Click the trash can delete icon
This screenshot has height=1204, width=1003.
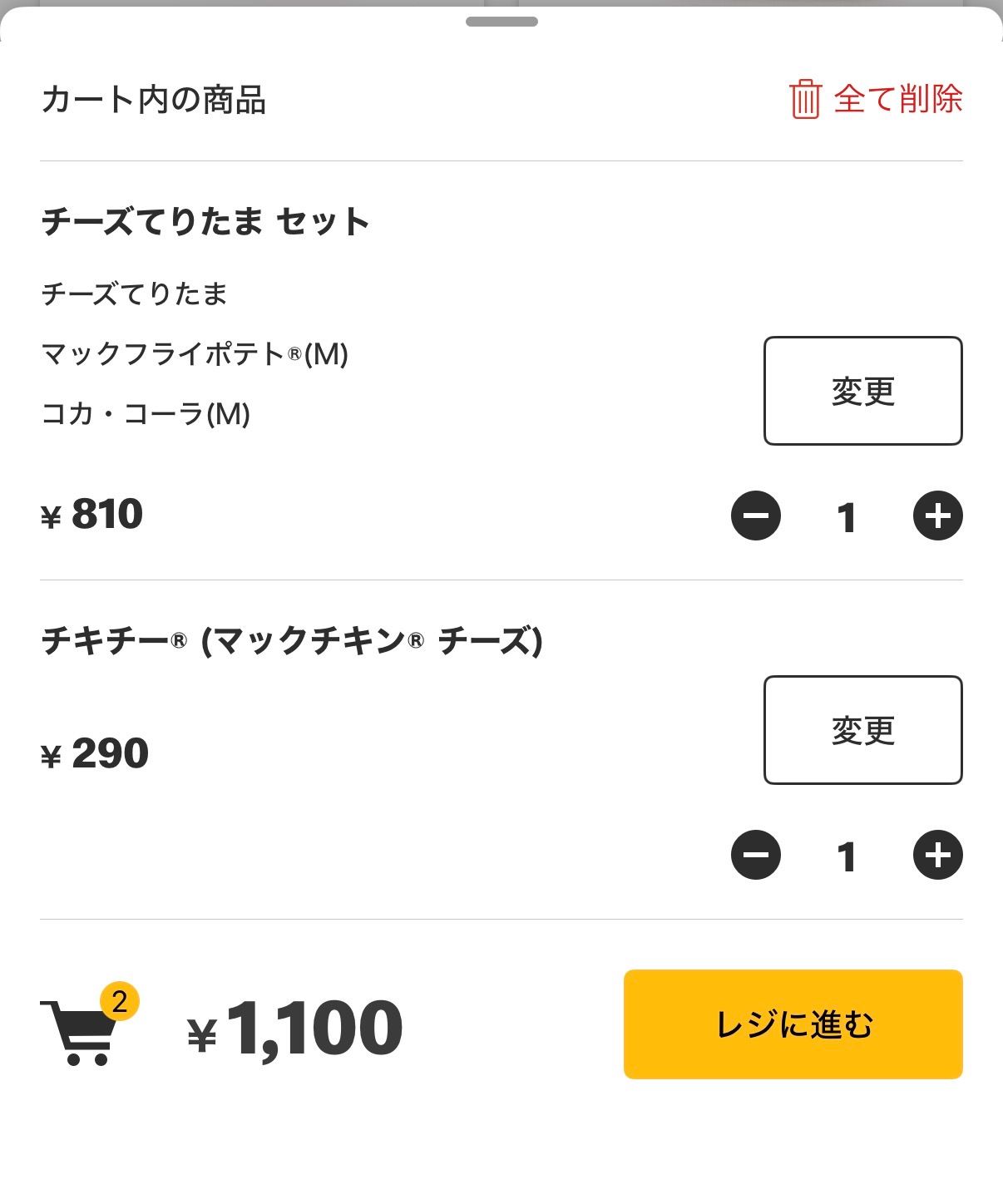point(808,99)
